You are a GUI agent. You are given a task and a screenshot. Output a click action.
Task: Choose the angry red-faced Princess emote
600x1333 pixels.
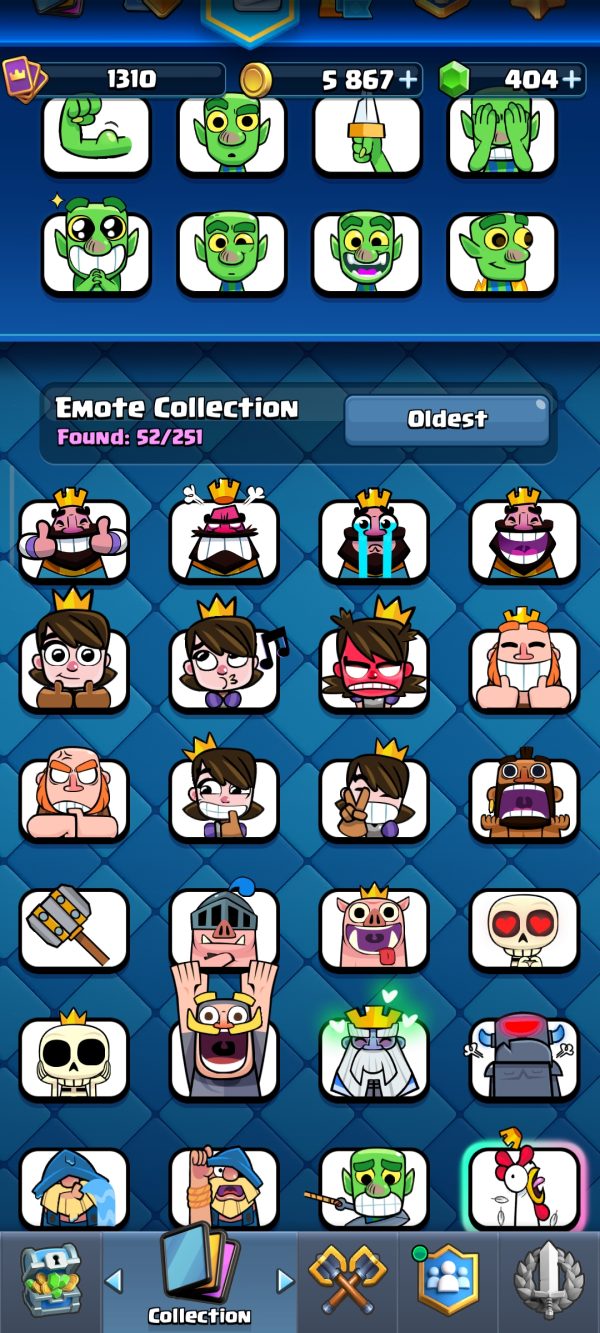coord(374,662)
